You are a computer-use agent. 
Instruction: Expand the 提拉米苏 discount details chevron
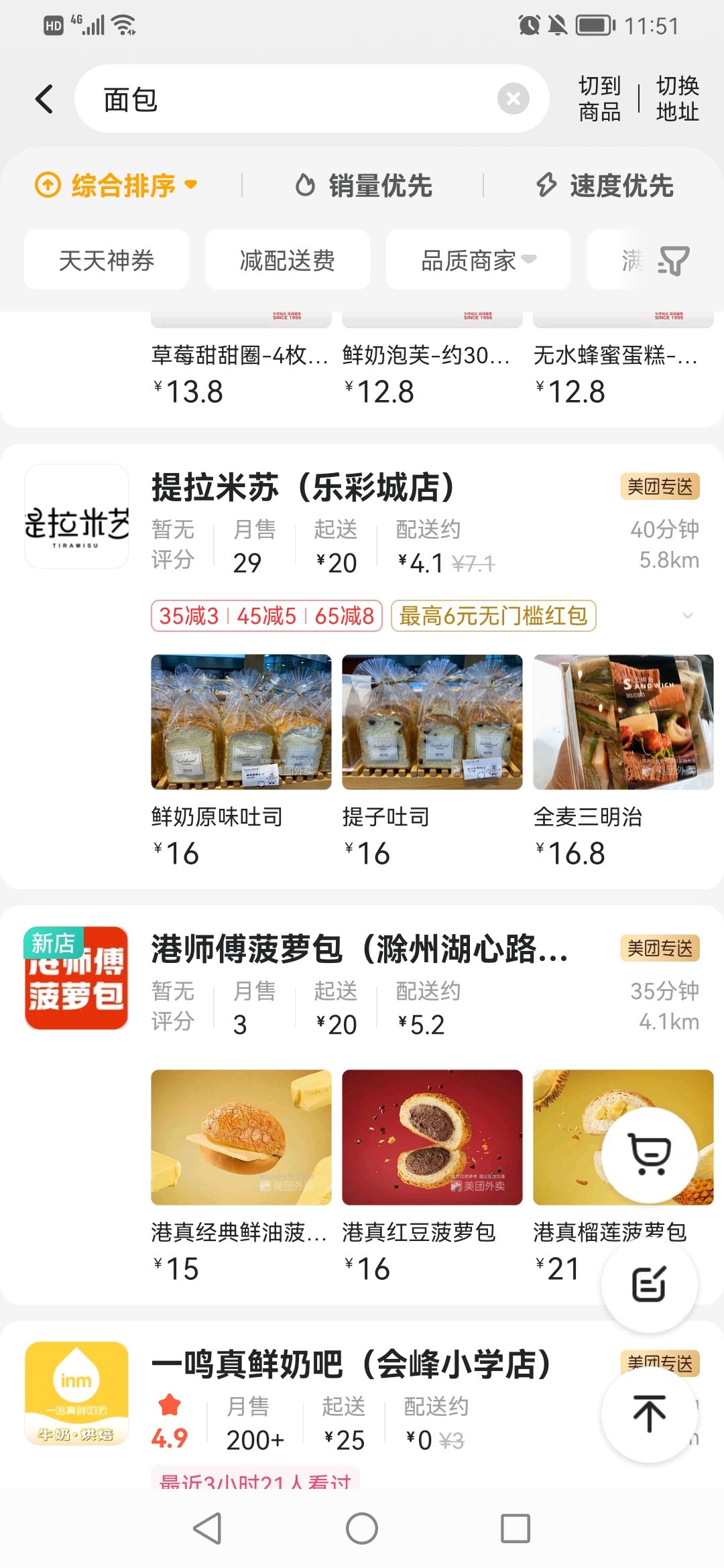(x=687, y=616)
